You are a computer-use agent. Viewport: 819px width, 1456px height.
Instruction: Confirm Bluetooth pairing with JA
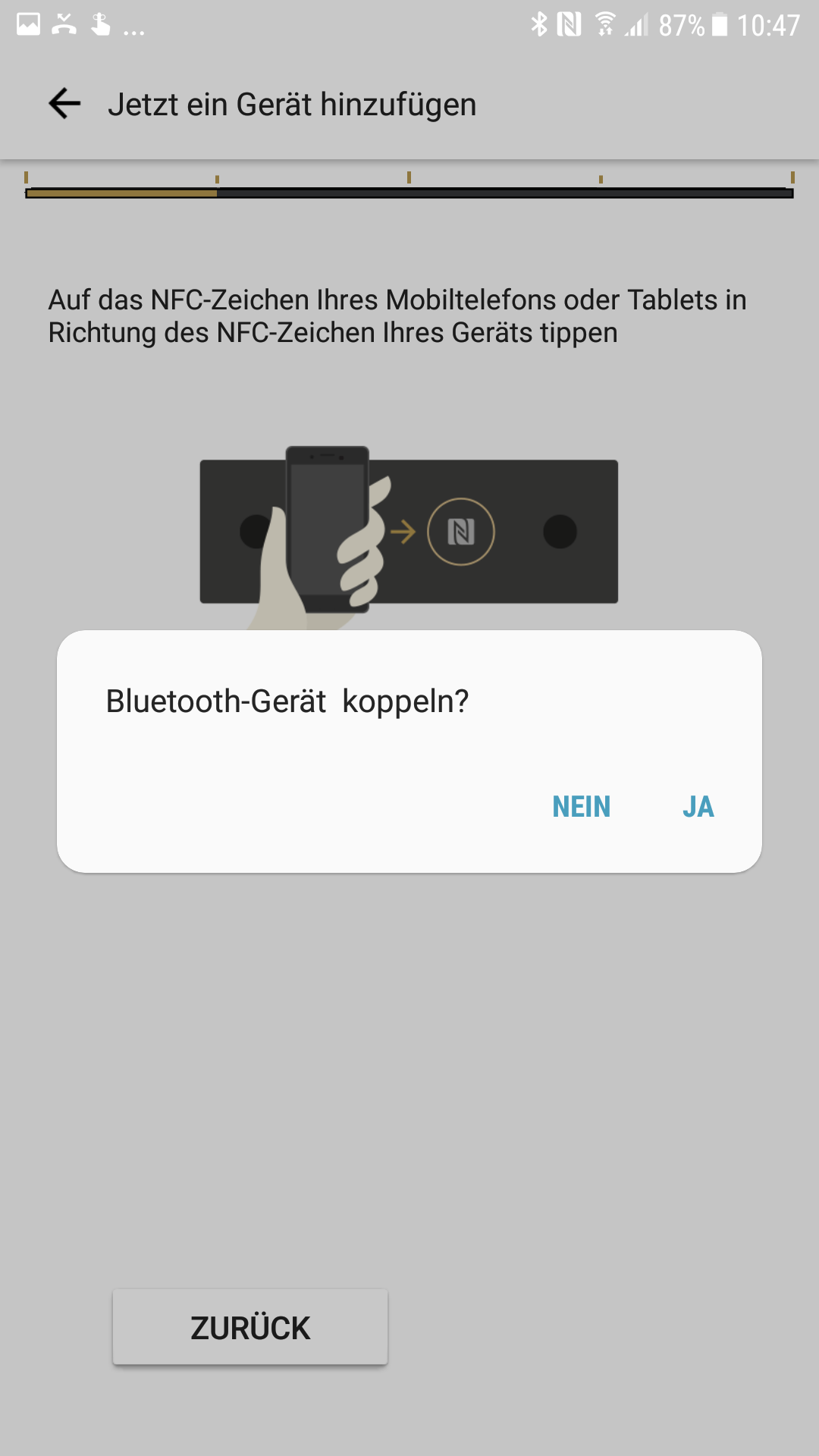[698, 807]
